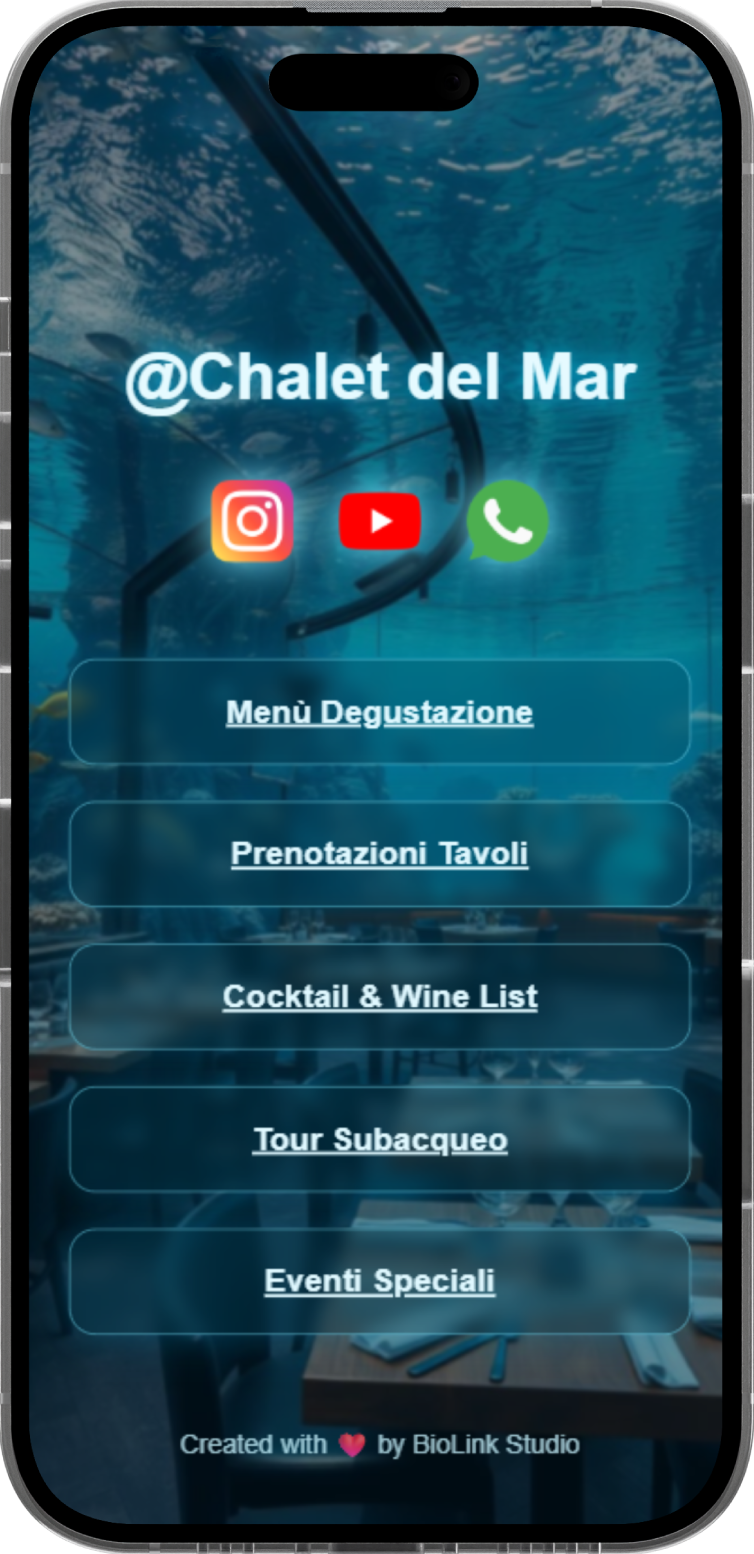Viewport: 754px width, 1554px height.
Task: Open the YouTube channel icon
Action: 380,521
